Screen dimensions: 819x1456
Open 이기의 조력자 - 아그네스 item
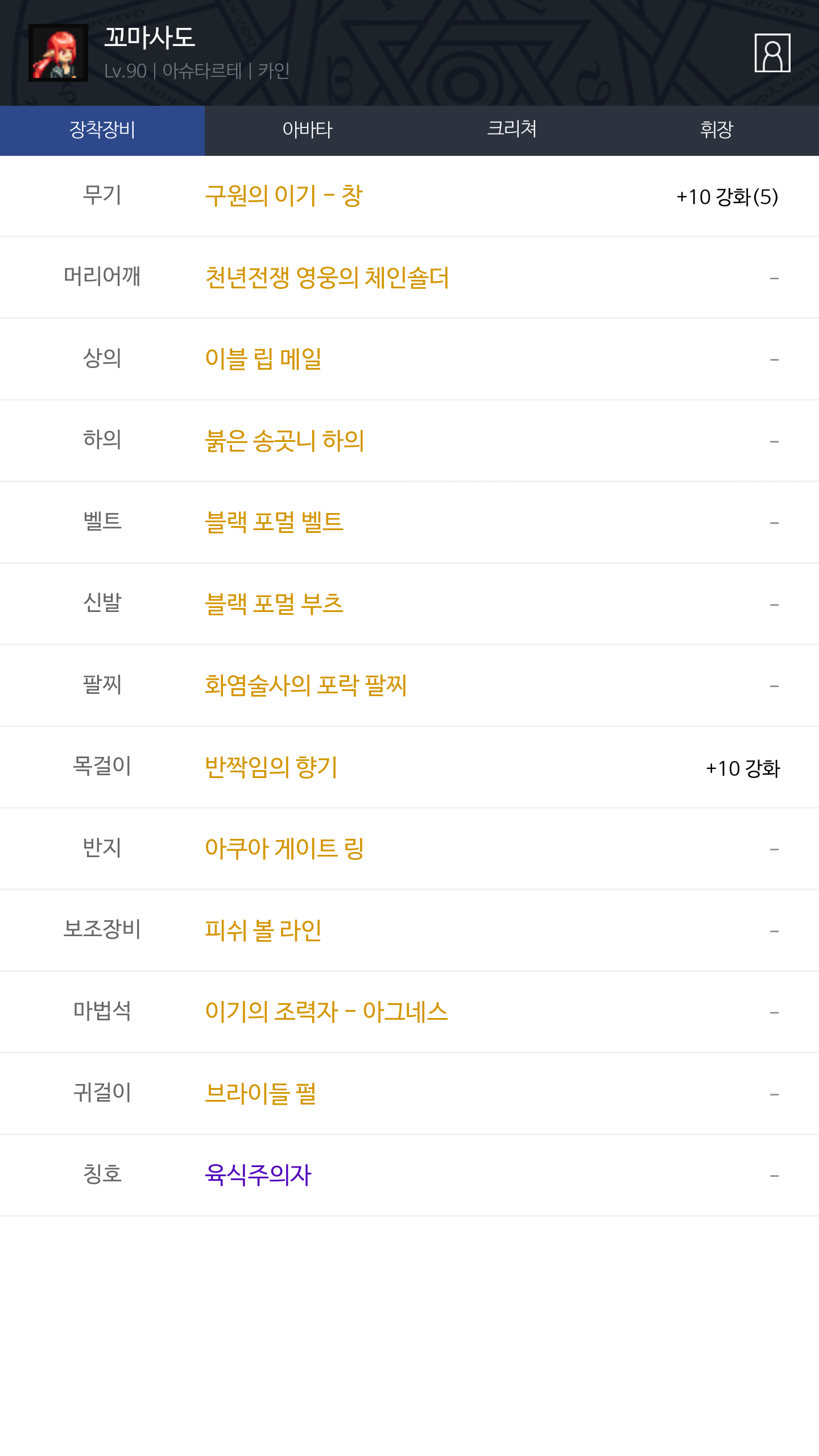point(326,1011)
